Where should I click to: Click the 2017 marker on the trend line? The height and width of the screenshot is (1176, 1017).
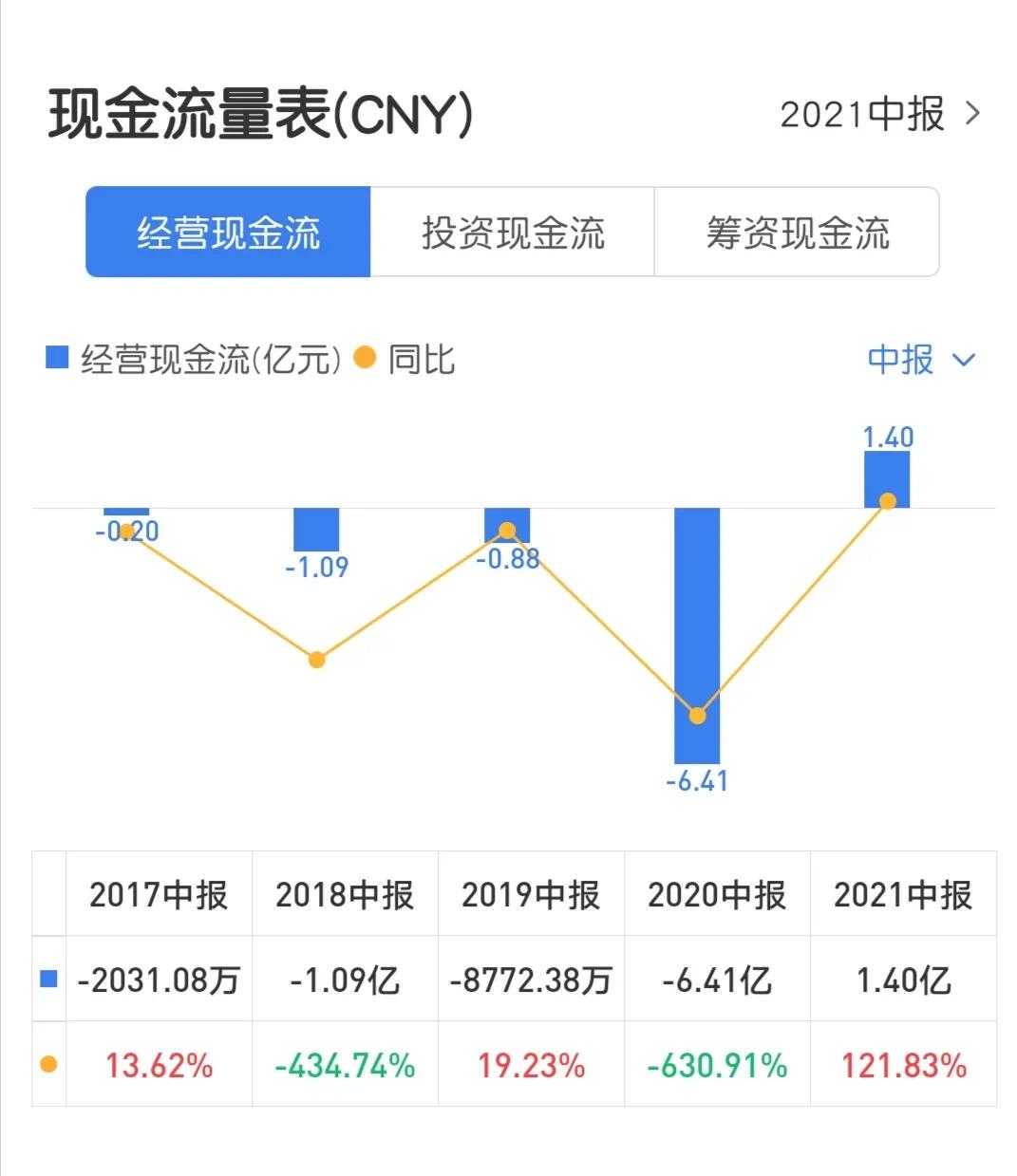coord(128,532)
